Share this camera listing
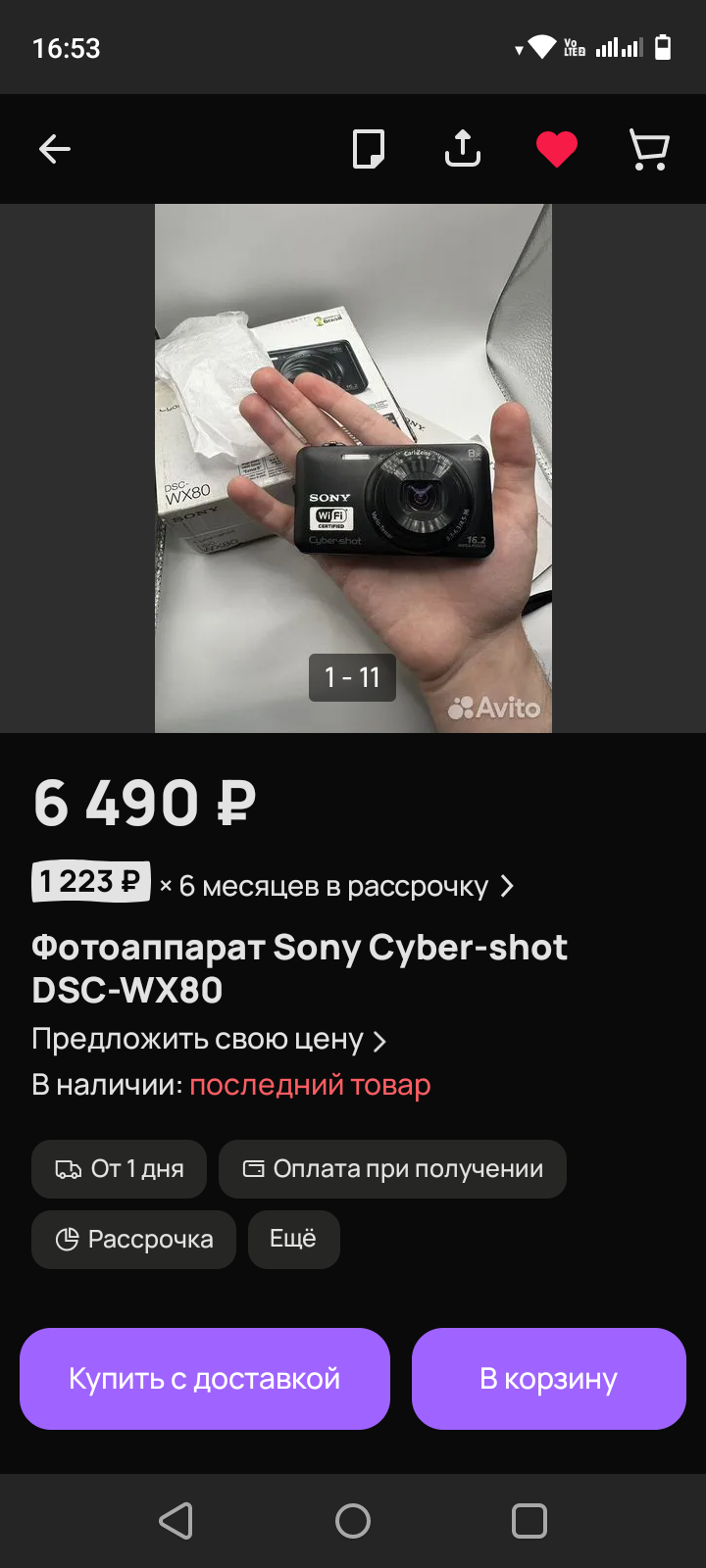This screenshot has width=706, height=1568. (x=463, y=149)
